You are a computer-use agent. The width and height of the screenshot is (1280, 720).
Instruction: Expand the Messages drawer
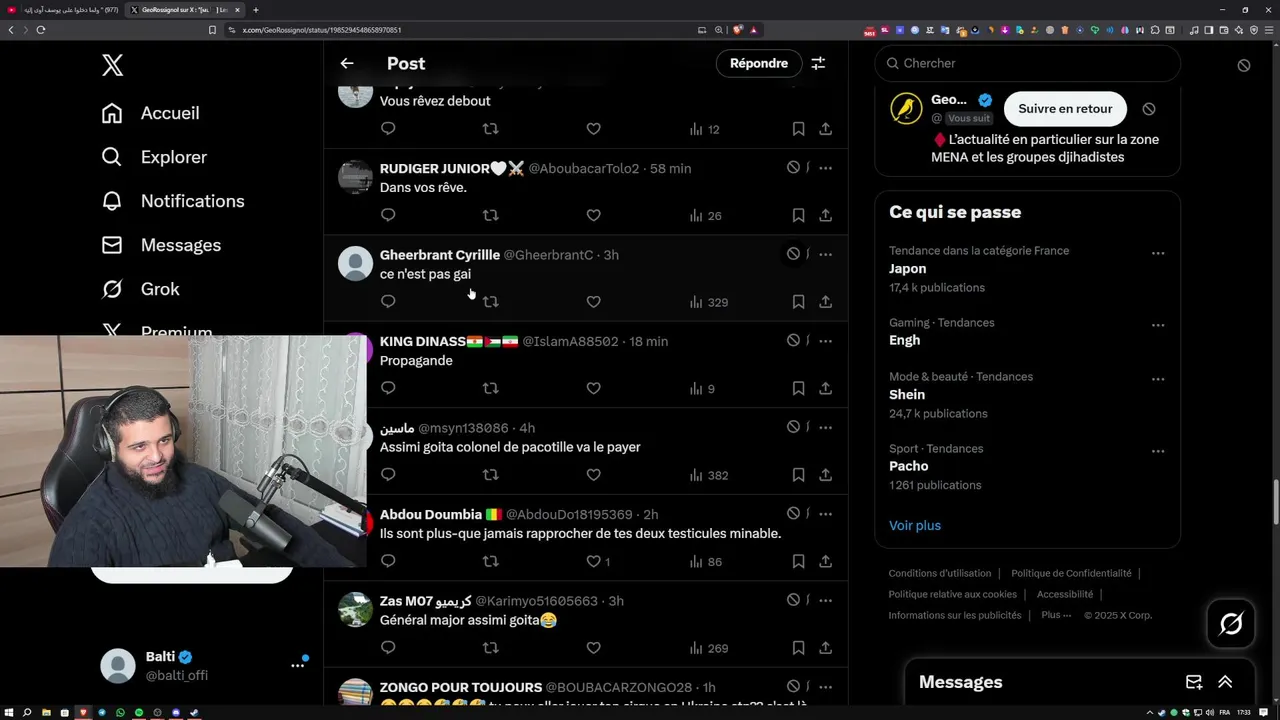1225,682
